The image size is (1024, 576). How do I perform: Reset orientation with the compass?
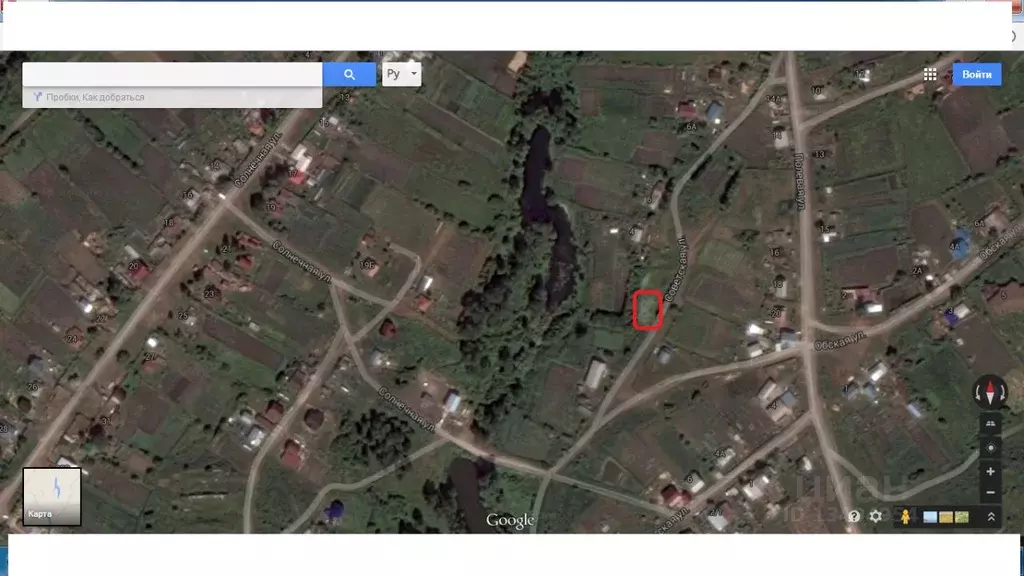pos(990,392)
